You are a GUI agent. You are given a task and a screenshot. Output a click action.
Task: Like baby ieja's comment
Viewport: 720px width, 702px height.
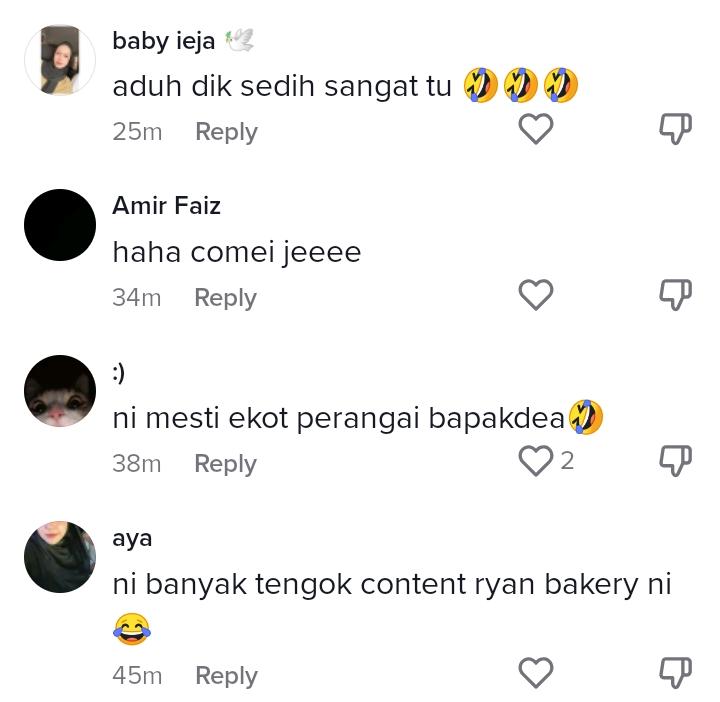536,129
